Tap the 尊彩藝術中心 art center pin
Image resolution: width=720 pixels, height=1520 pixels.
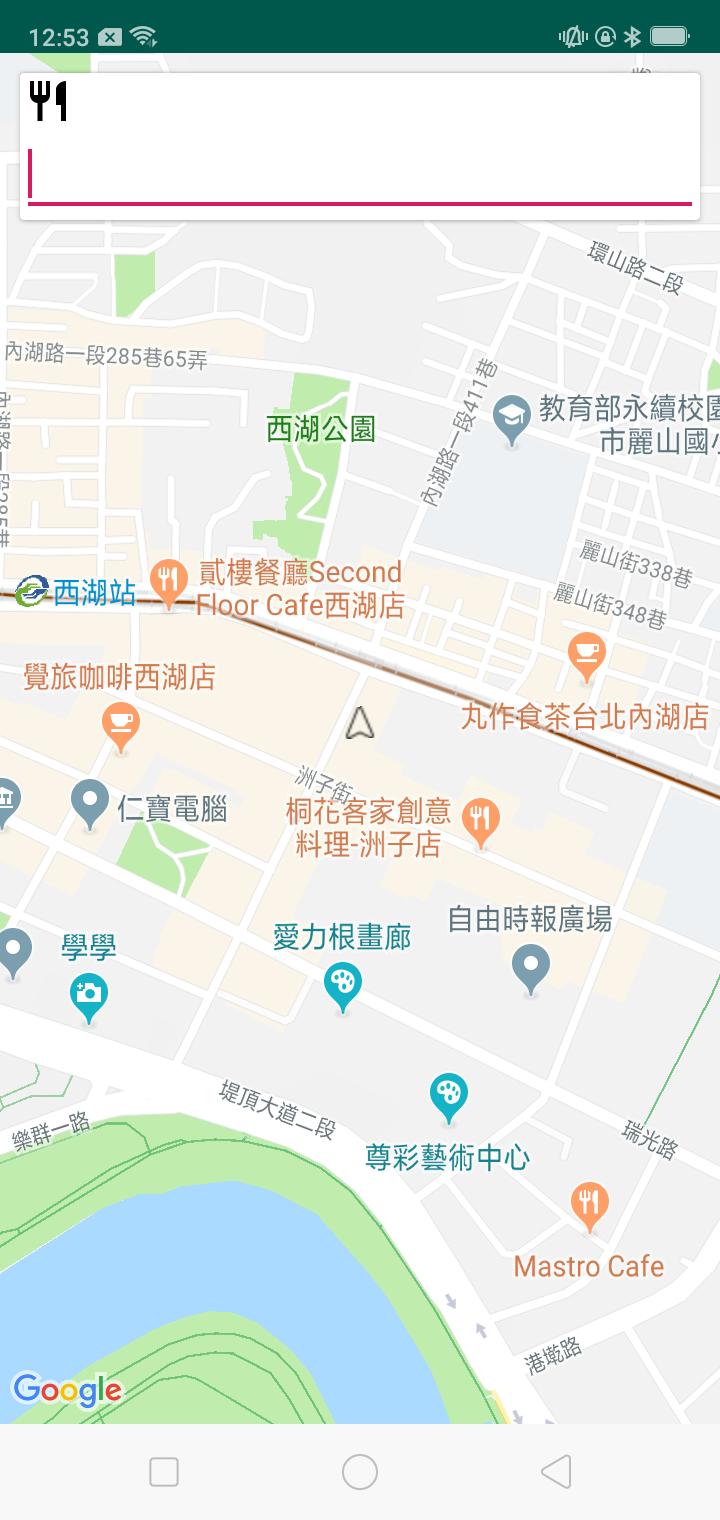pyautogui.click(x=449, y=1096)
